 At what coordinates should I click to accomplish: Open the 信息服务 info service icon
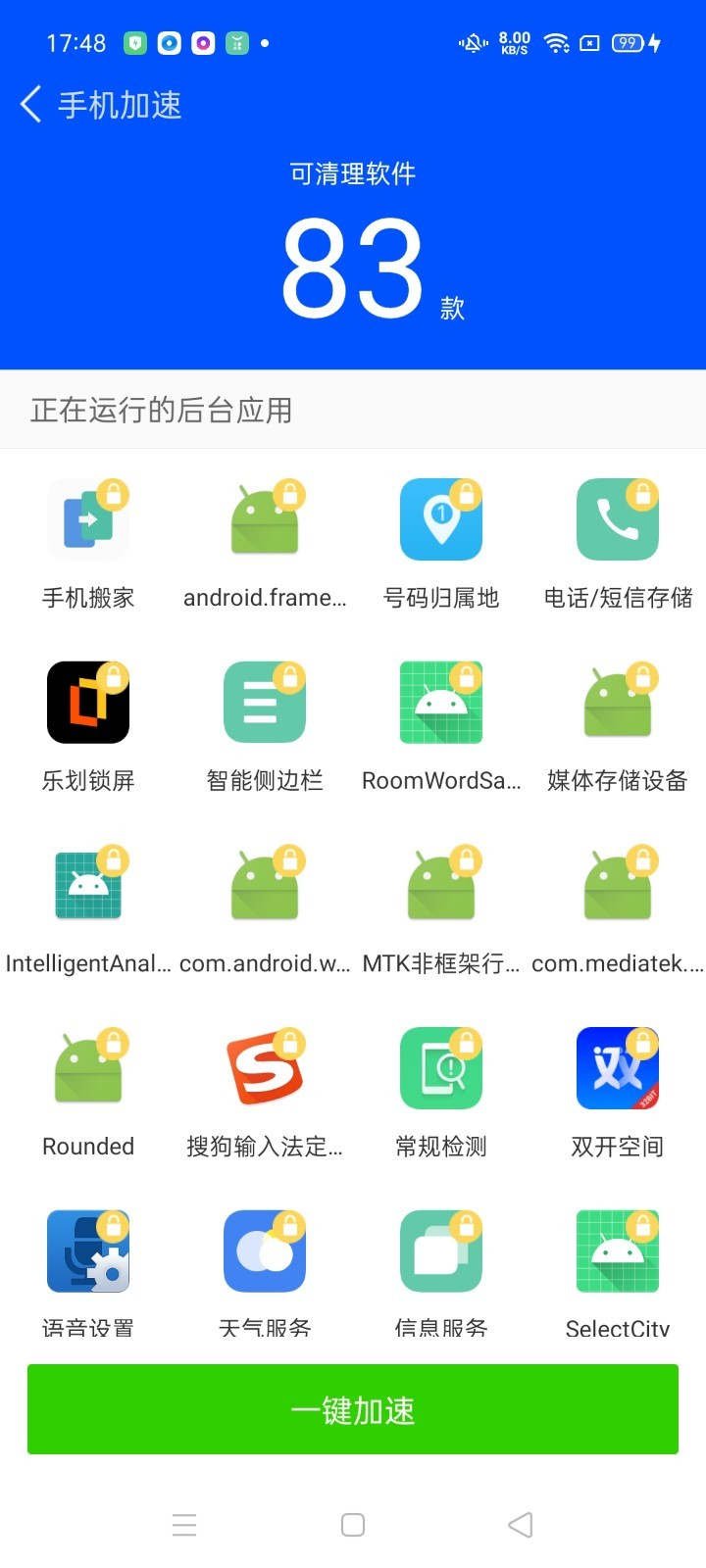(x=441, y=1250)
